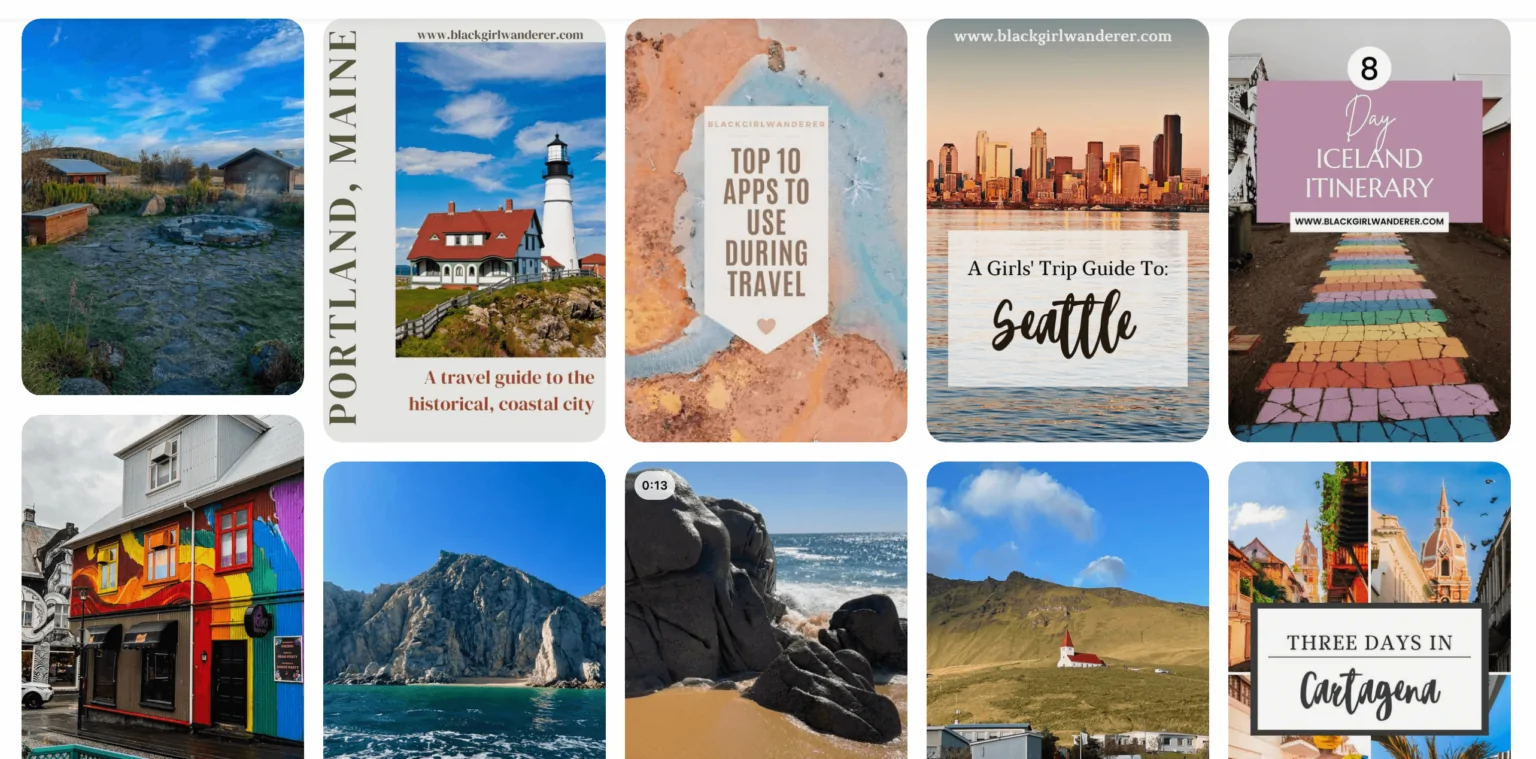Screen dimensions: 1536x759
Task: Open the 0:13 beach rocks video pin
Action: click(766, 610)
